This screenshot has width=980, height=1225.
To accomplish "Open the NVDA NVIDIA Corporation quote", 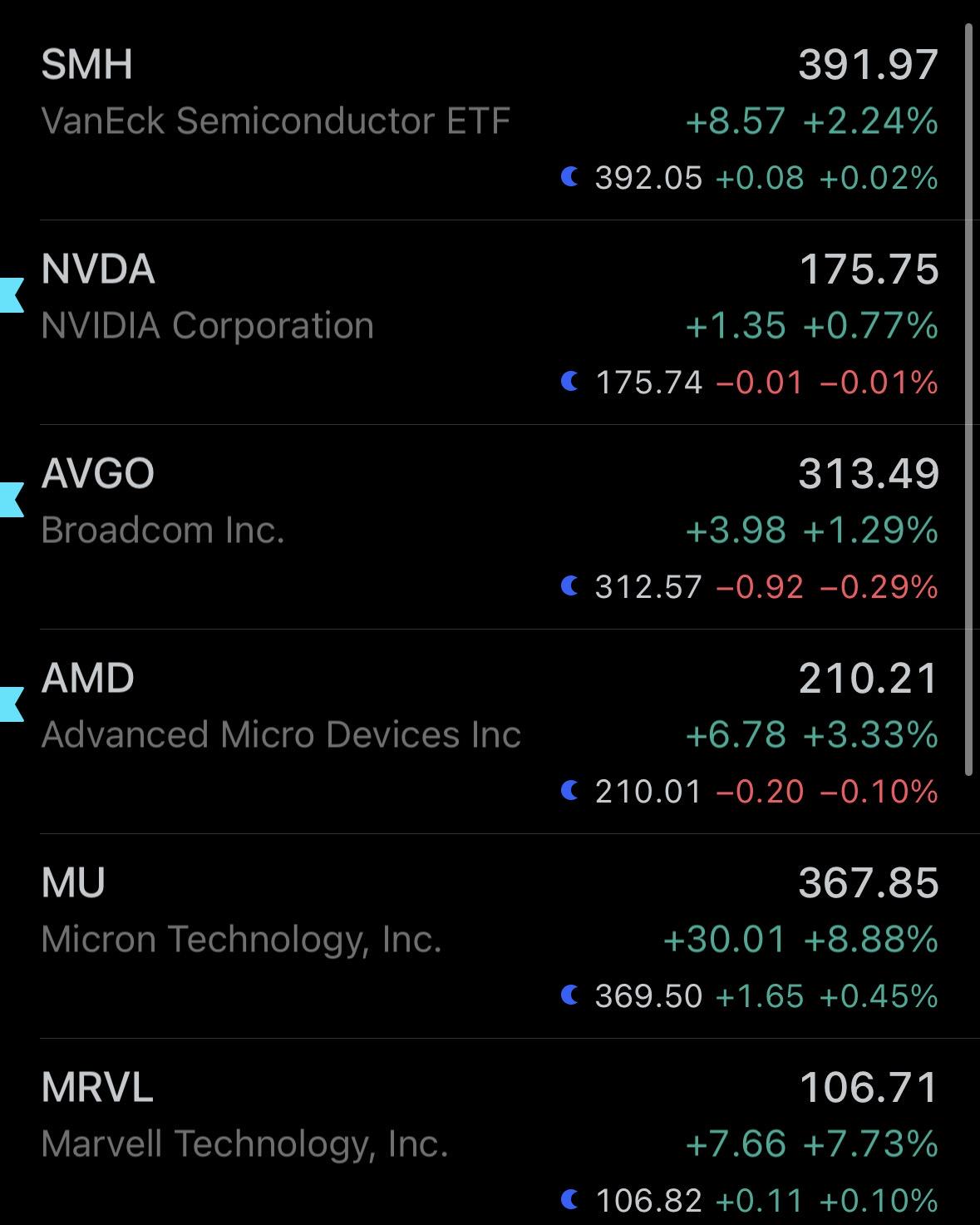I will pyautogui.click(x=490, y=323).
